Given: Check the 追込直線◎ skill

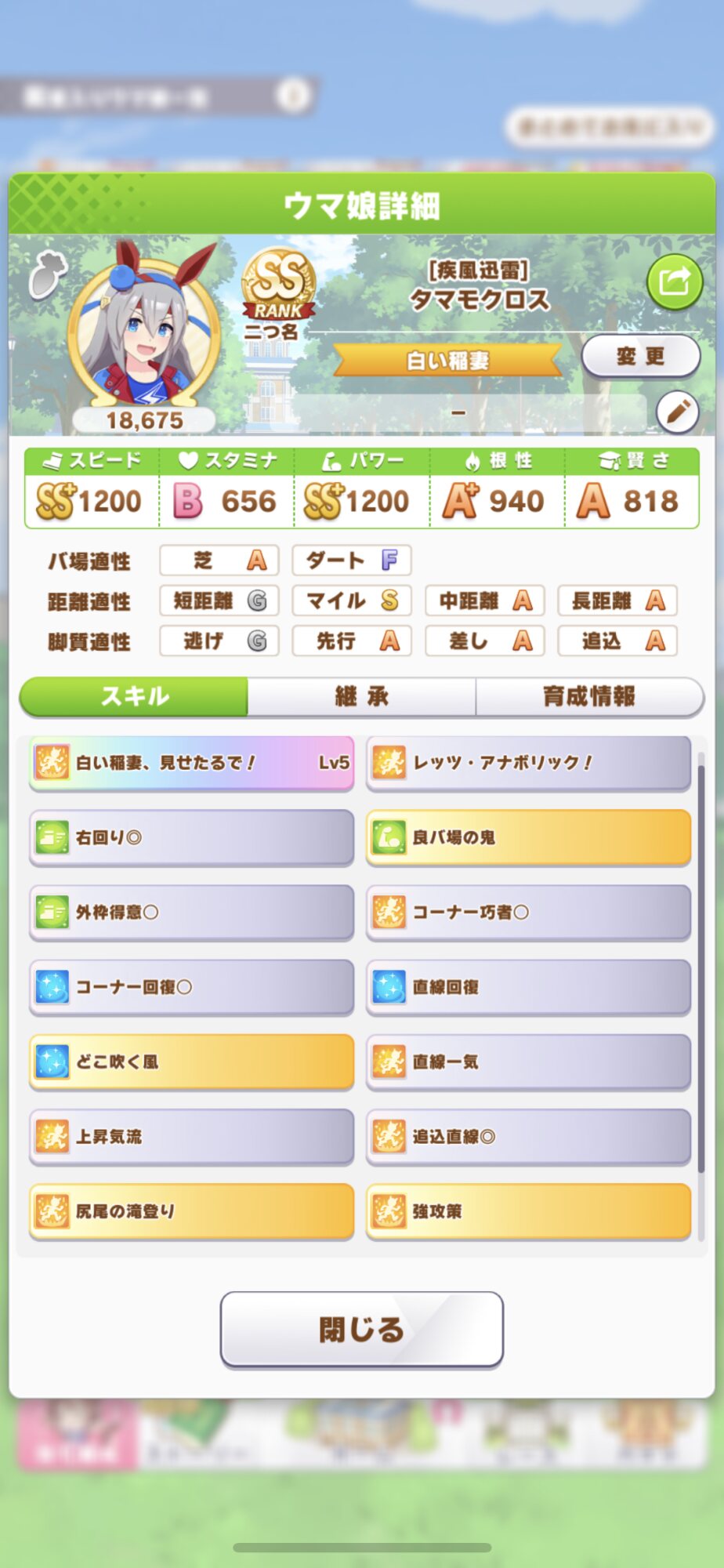Looking at the screenshot, I should click(x=528, y=1137).
